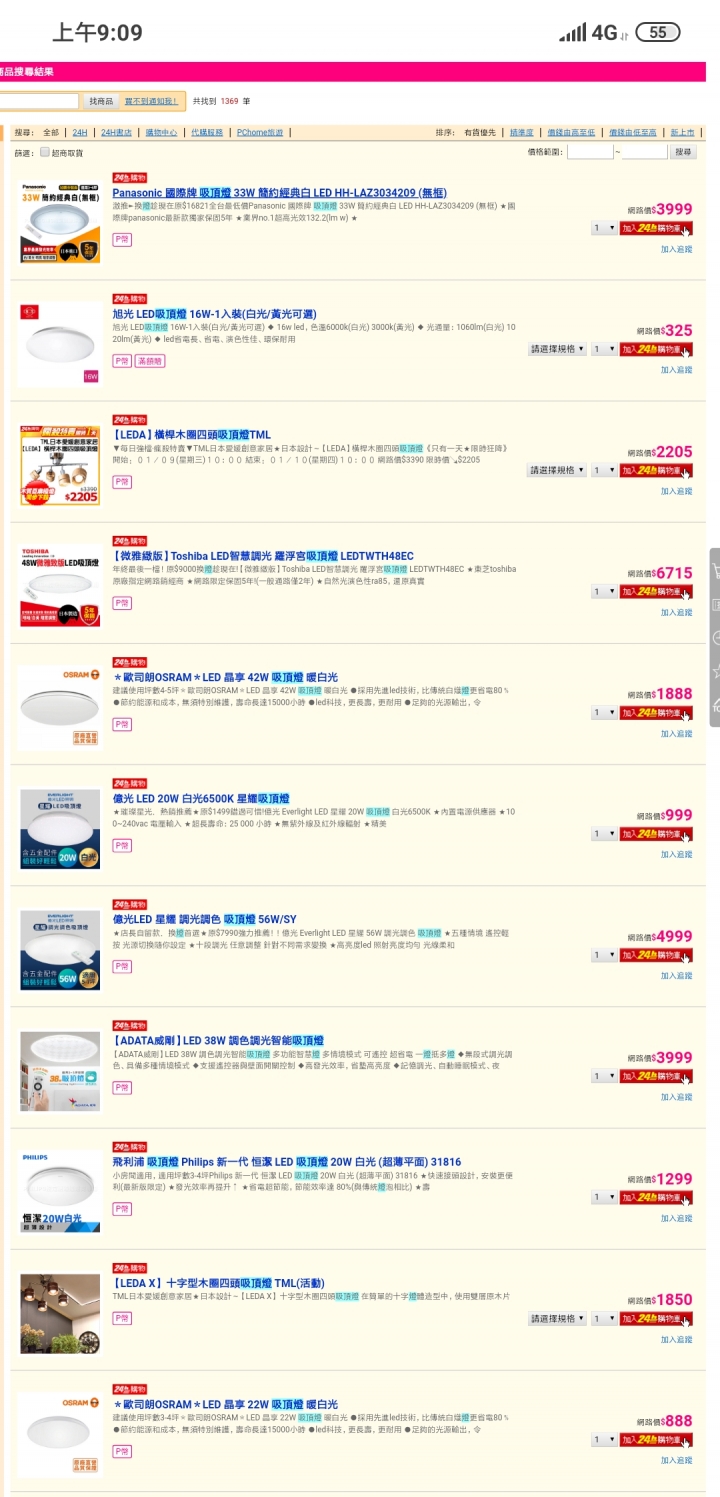
Task: Filter results by 24H
Action: pyautogui.click(x=80, y=132)
